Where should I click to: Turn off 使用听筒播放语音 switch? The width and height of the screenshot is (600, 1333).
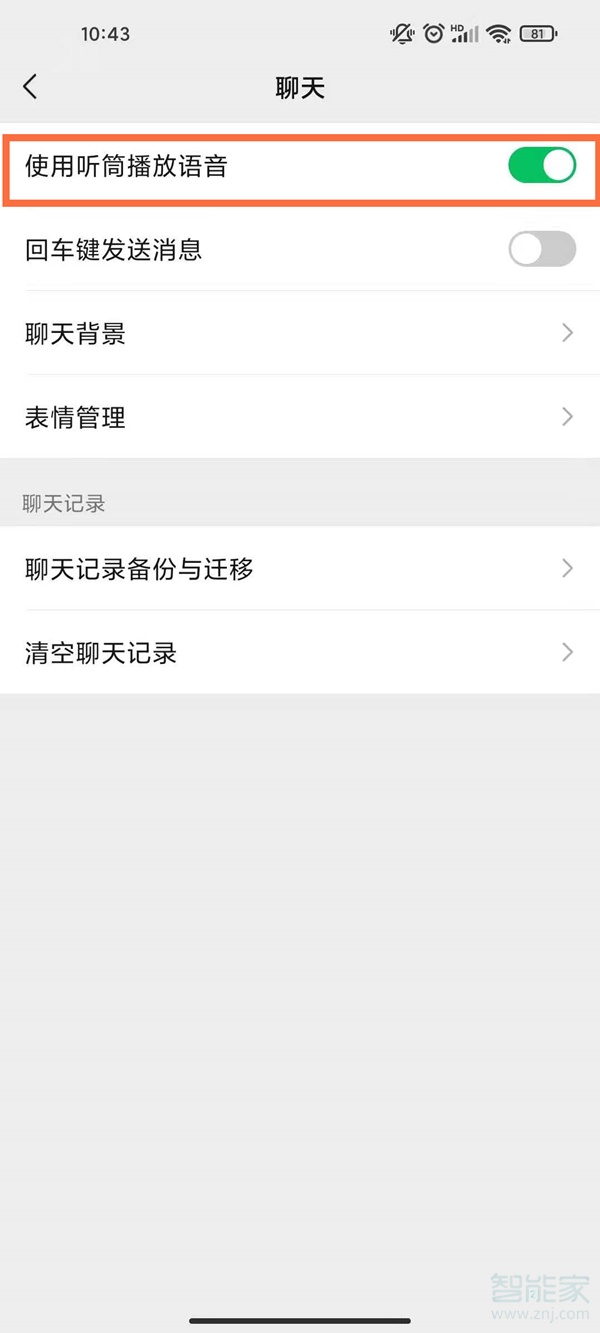coord(542,166)
